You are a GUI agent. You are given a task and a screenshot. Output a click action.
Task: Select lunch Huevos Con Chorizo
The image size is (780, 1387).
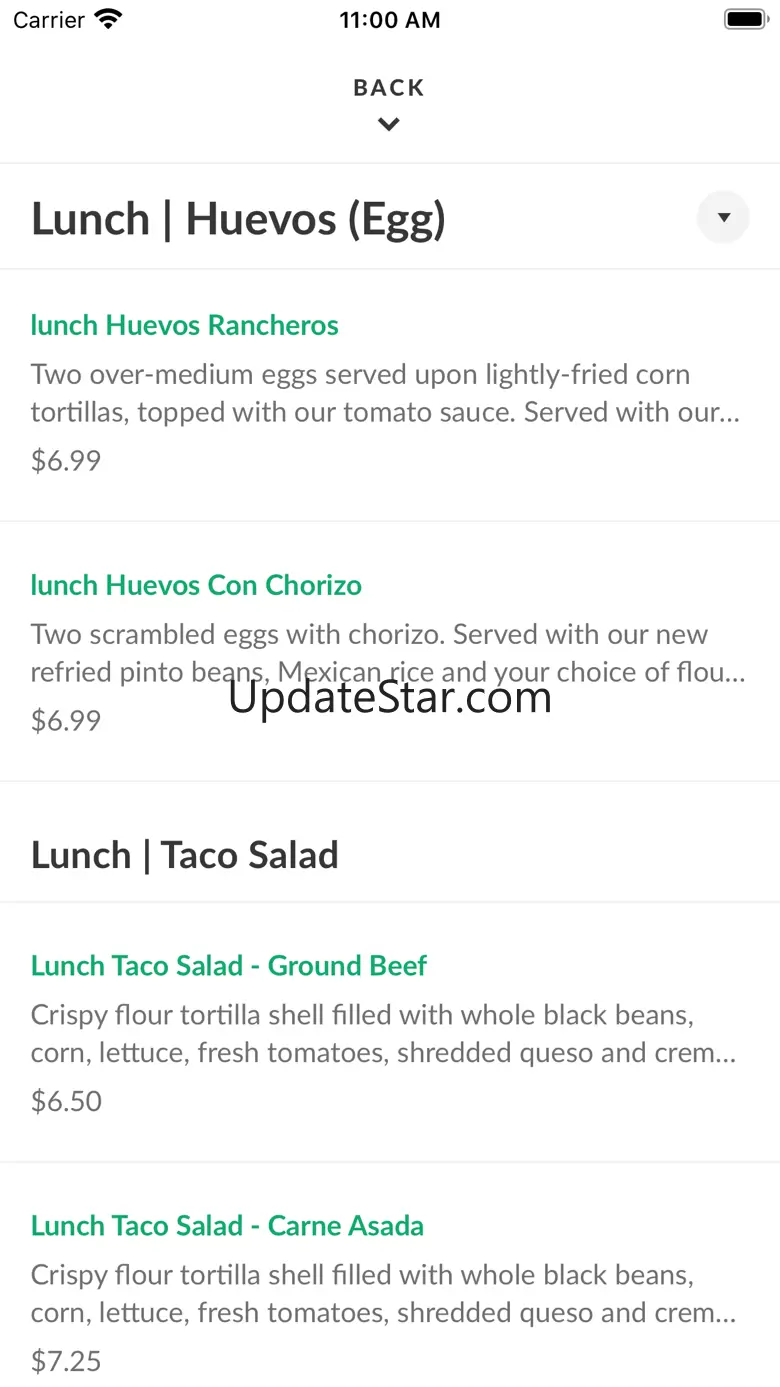pos(196,586)
